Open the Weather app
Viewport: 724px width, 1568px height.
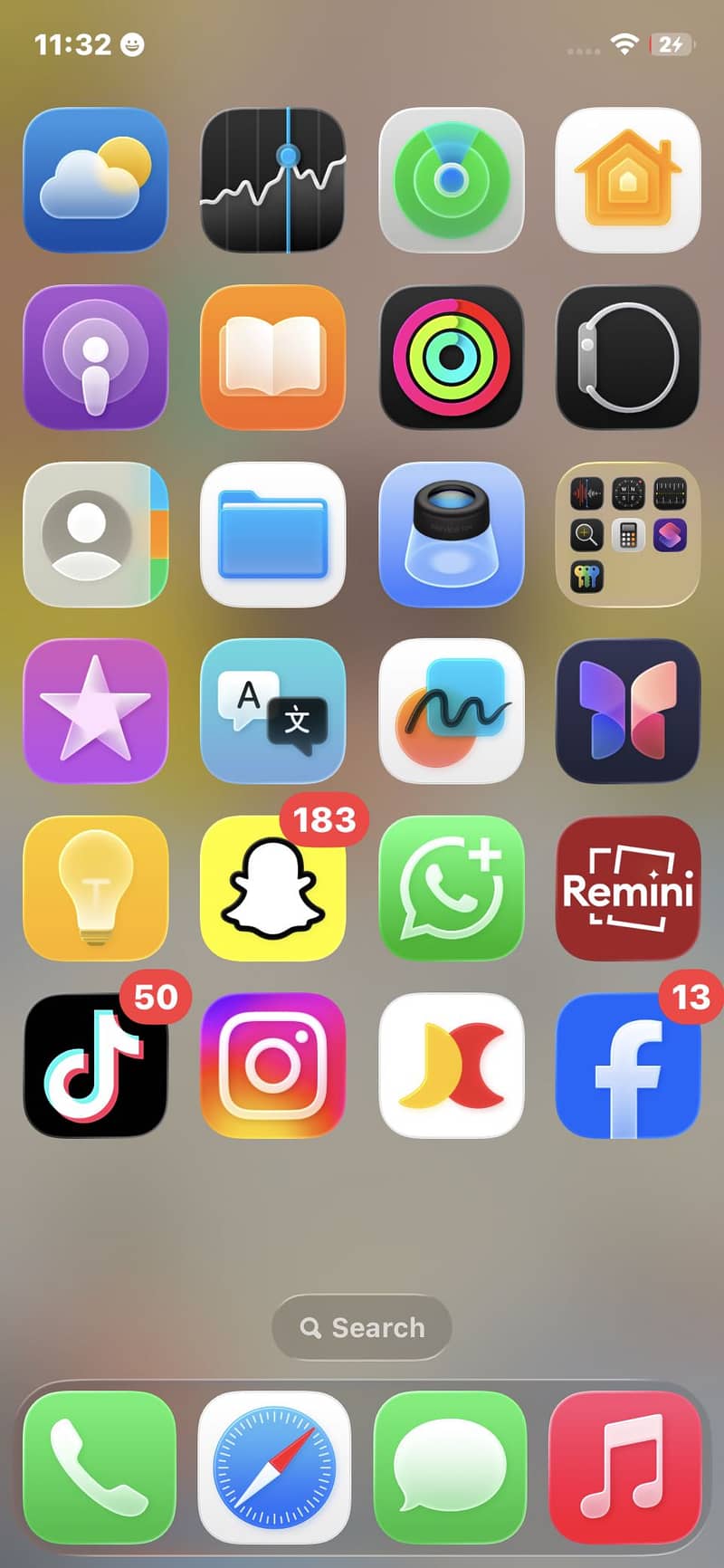click(96, 179)
